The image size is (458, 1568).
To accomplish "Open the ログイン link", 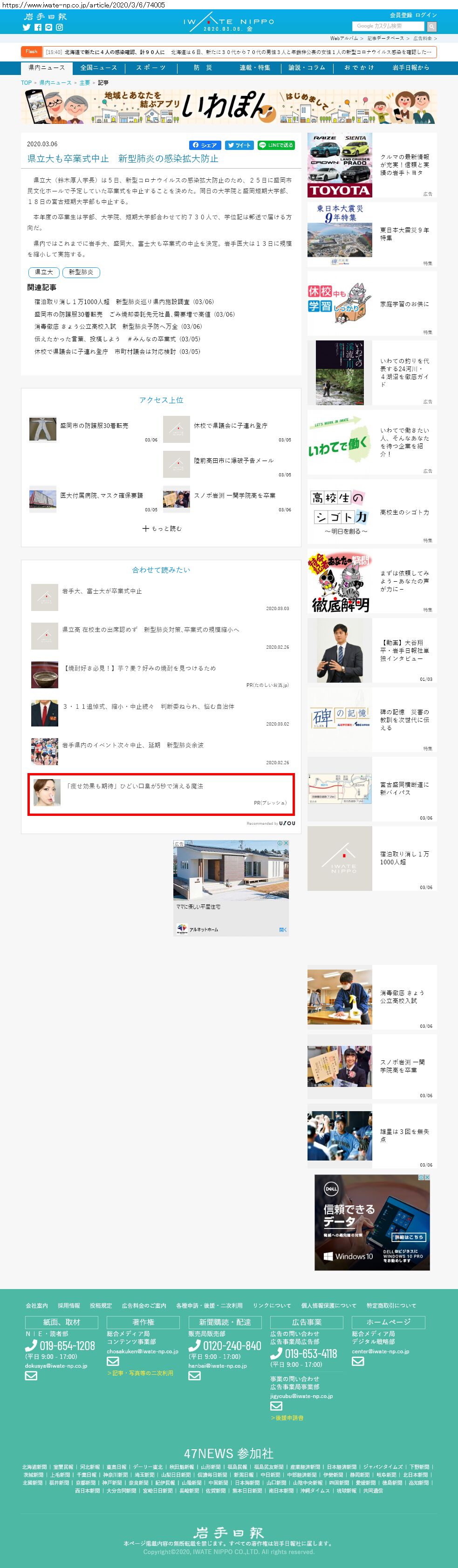I will 426,14.
